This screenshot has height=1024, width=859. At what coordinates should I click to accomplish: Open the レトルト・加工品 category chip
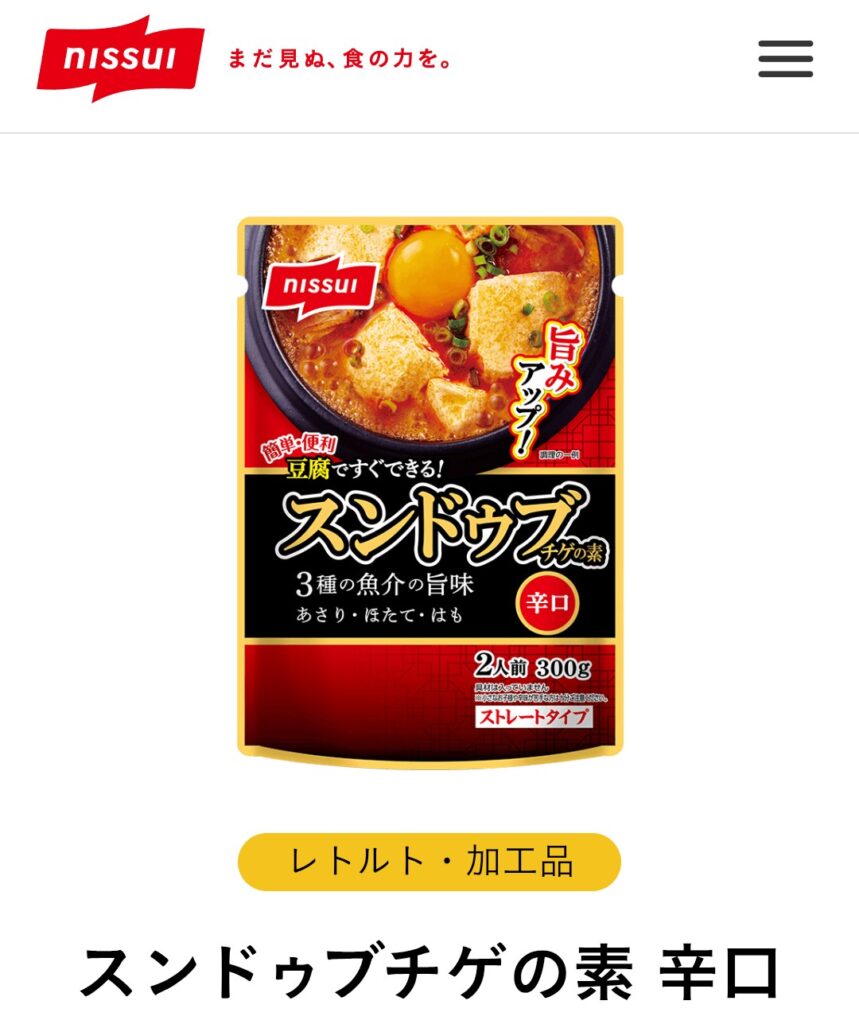pos(429,861)
